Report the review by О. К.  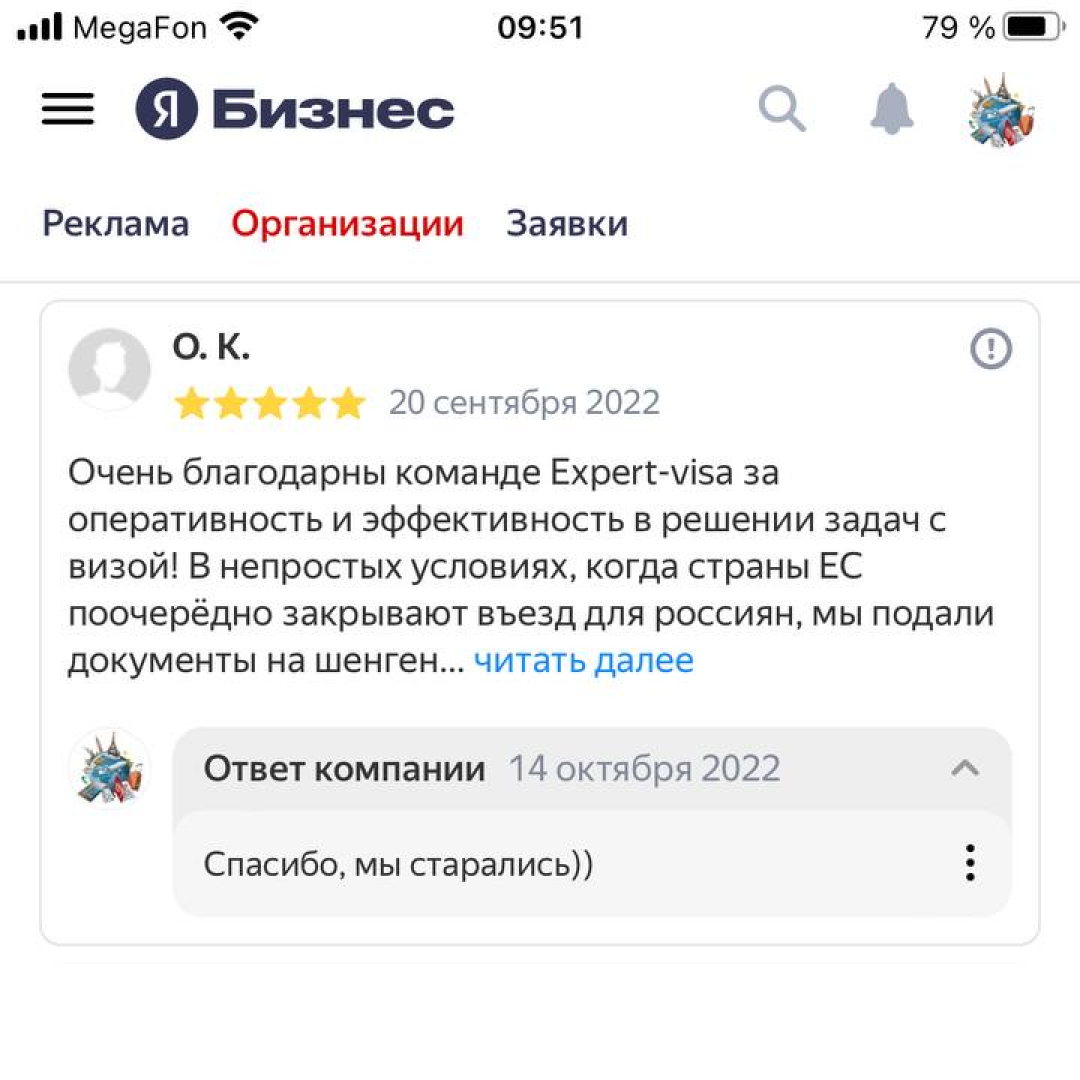point(991,349)
